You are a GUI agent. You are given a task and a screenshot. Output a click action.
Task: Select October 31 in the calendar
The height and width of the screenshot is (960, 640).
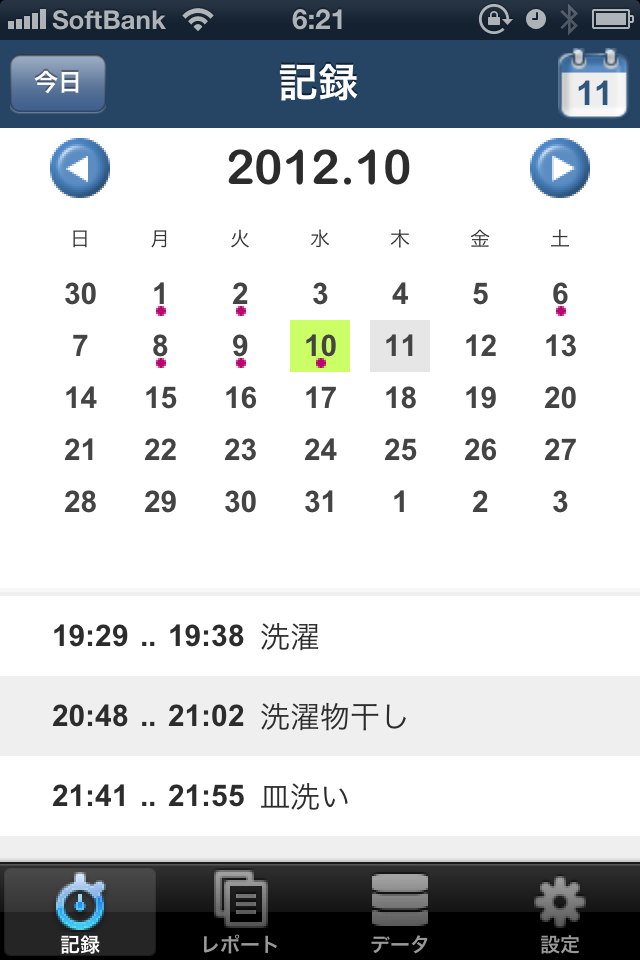pos(320,502)
